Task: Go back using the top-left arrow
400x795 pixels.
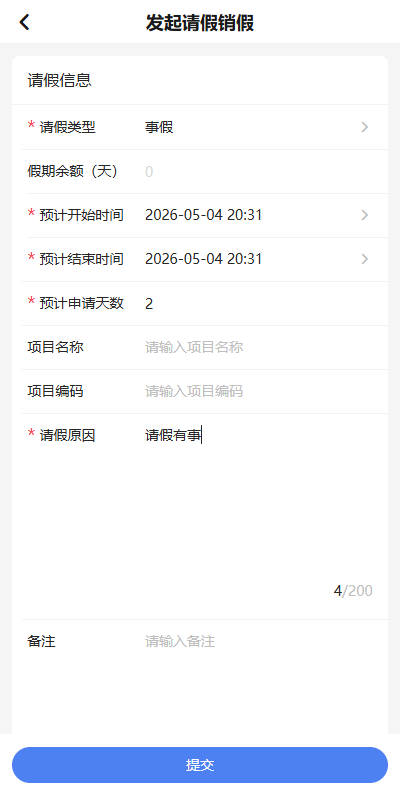Action: [x=24, y=22]
